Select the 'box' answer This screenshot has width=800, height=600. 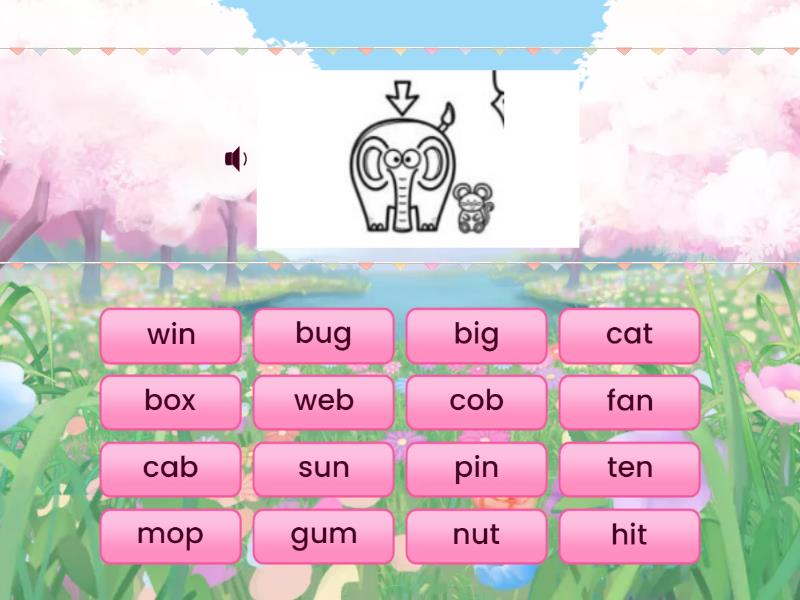pos(171,402)
